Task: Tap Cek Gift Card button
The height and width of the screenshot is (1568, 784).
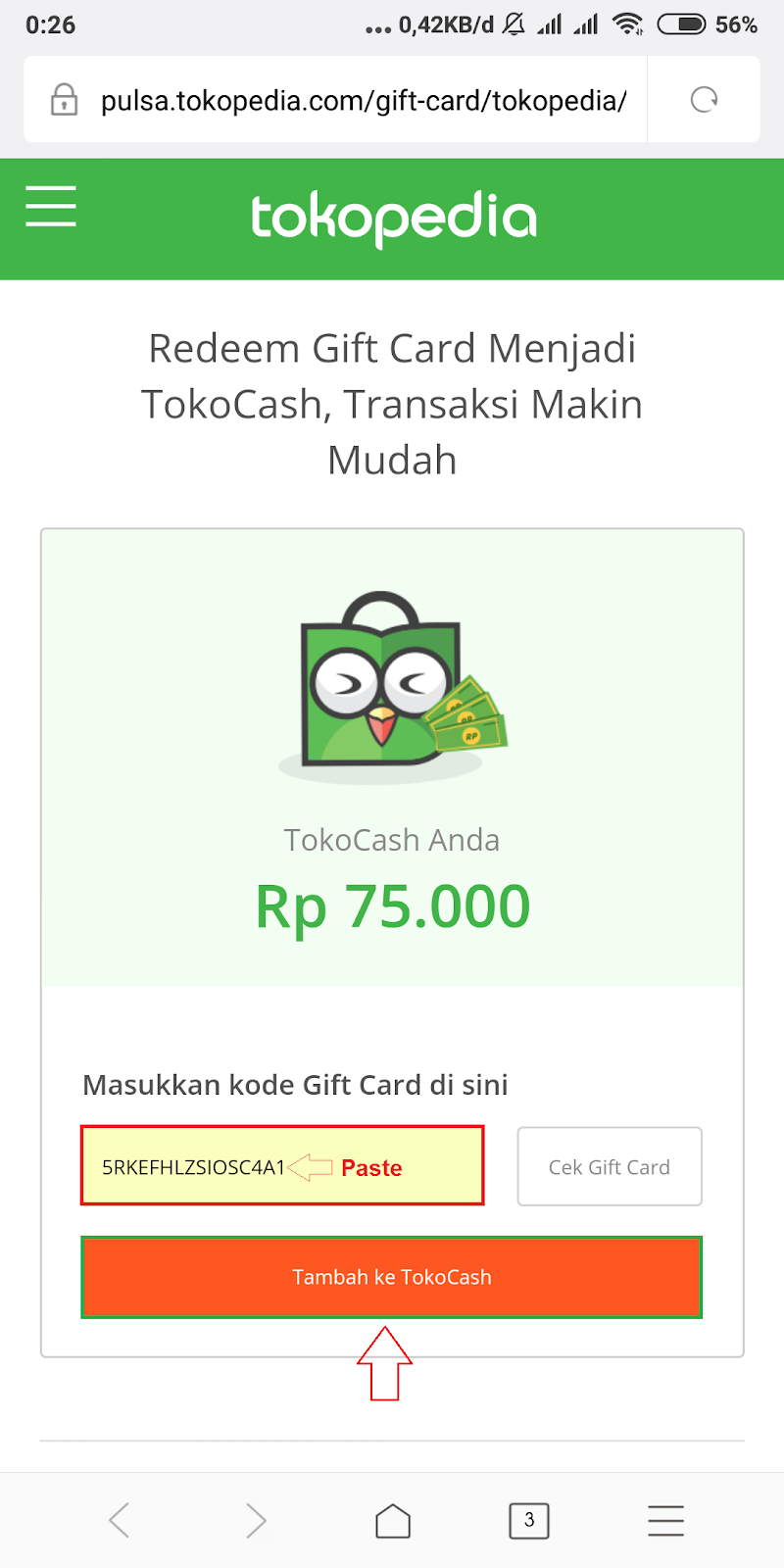Action: (x=610, y=1166)
